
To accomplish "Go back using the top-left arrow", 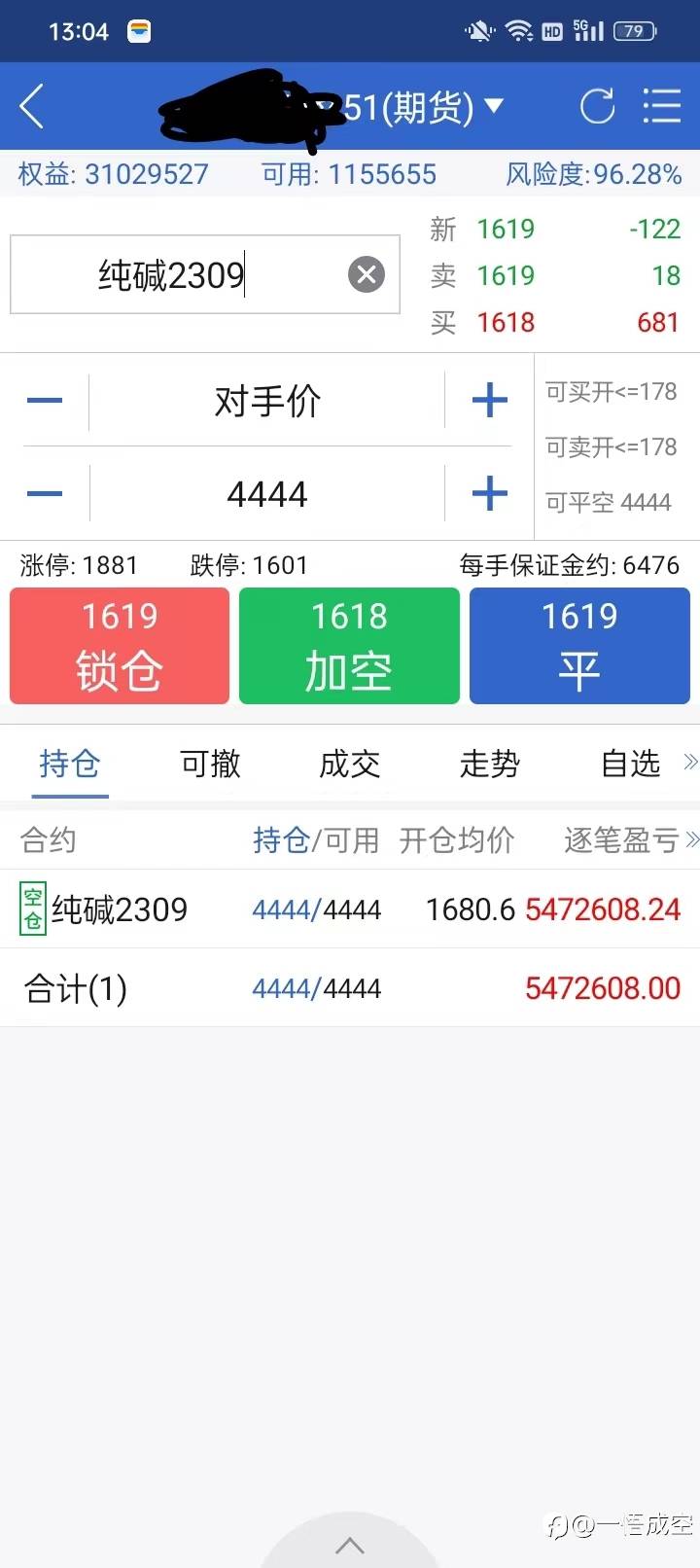I will point(32,106).
